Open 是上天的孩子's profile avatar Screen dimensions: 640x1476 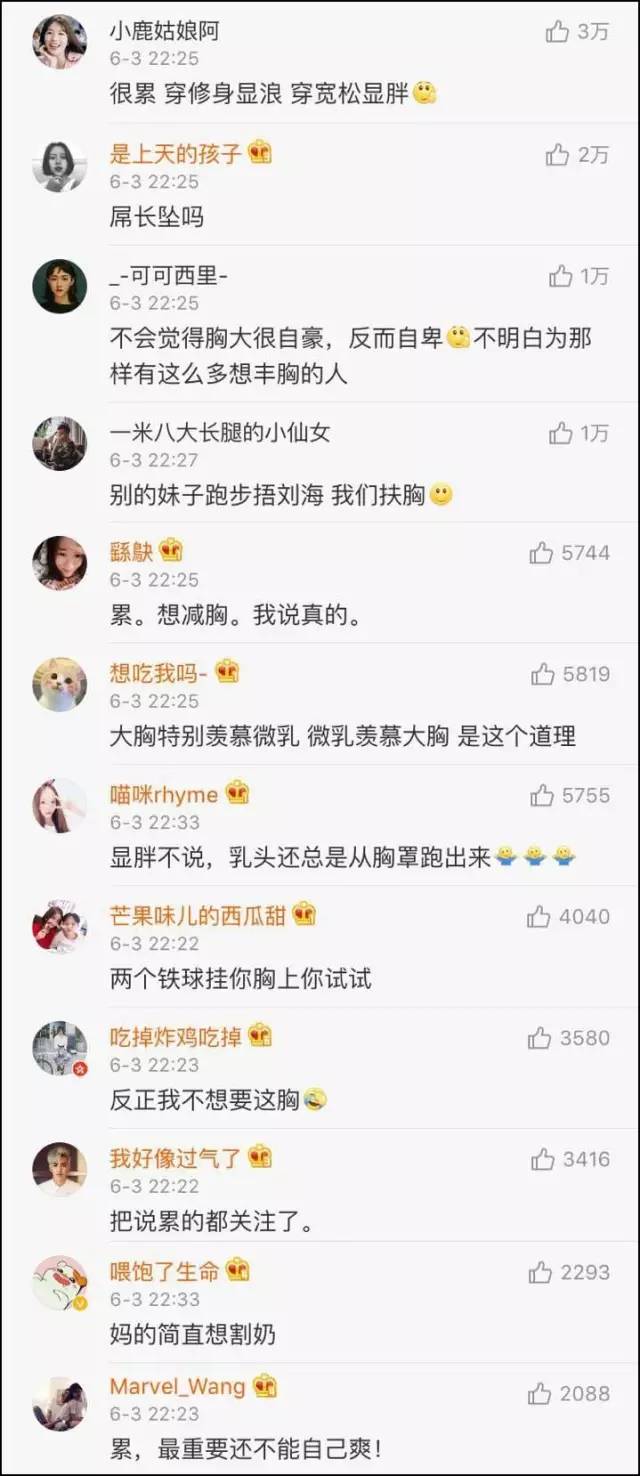[x=59, y=165]
